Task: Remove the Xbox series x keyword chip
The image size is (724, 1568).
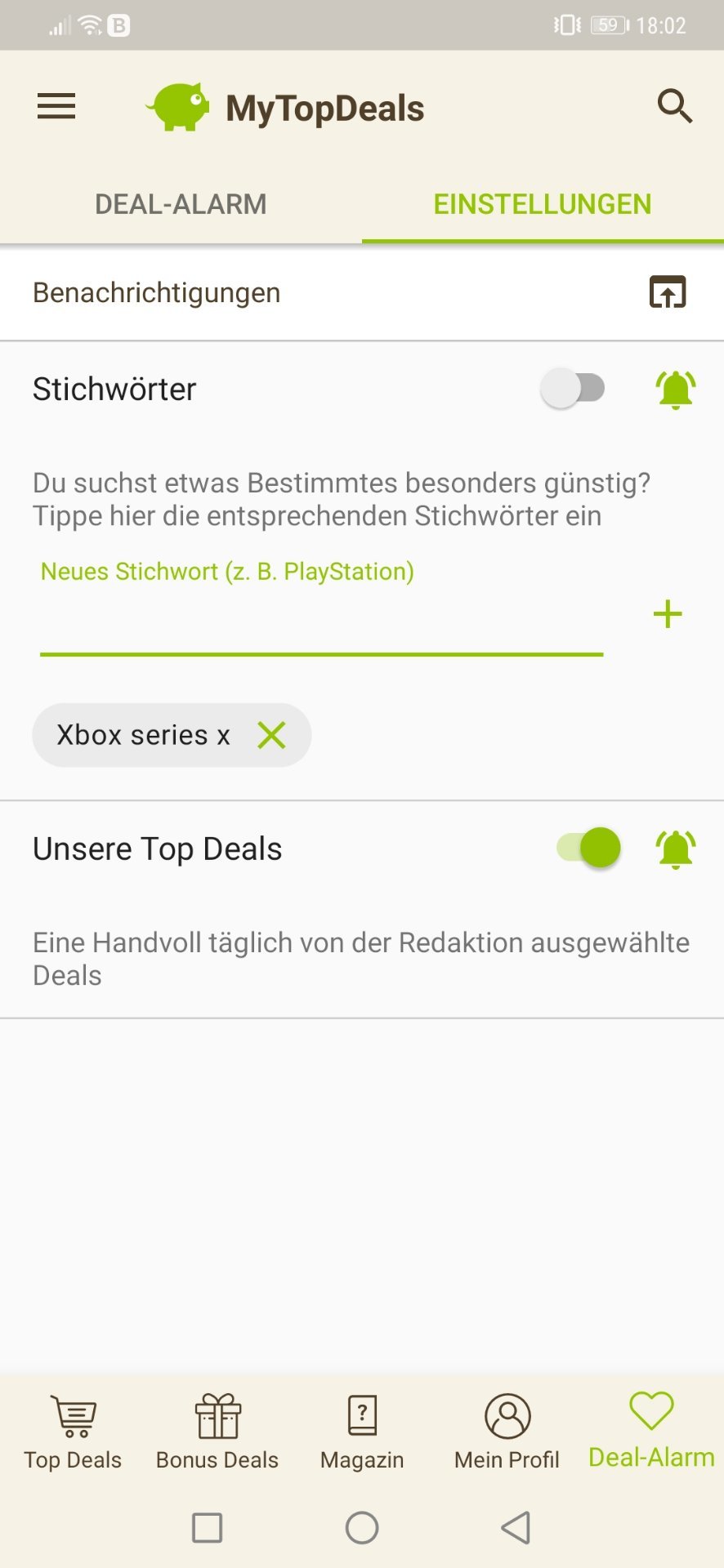Action: pos(271,735)
